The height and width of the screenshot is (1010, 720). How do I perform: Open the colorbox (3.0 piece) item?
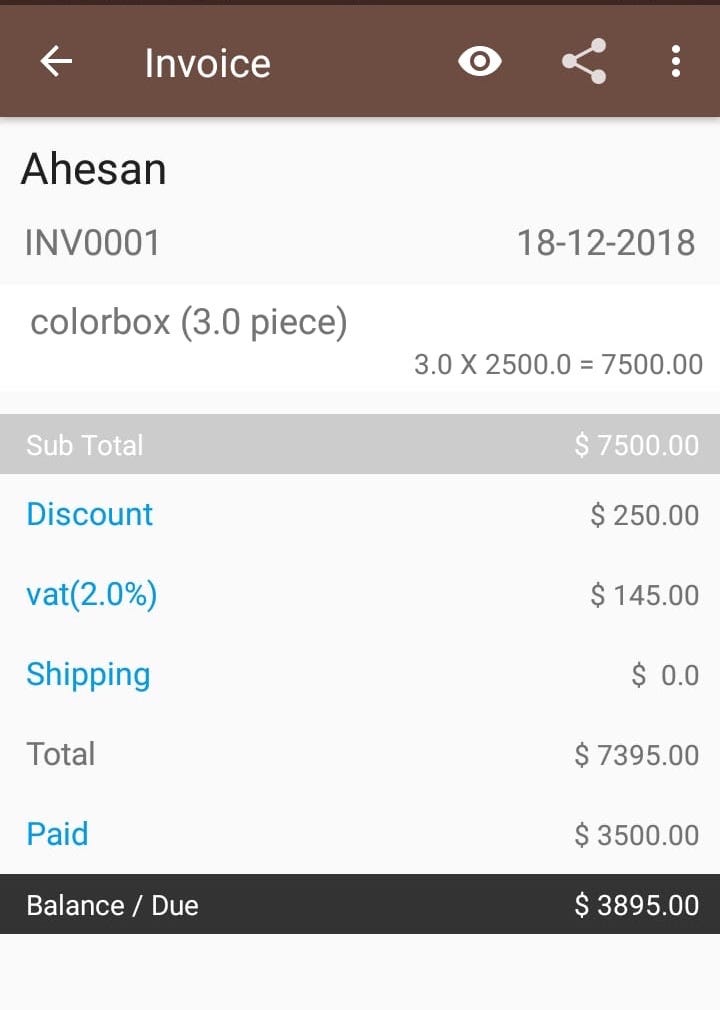tap(189, 323)
